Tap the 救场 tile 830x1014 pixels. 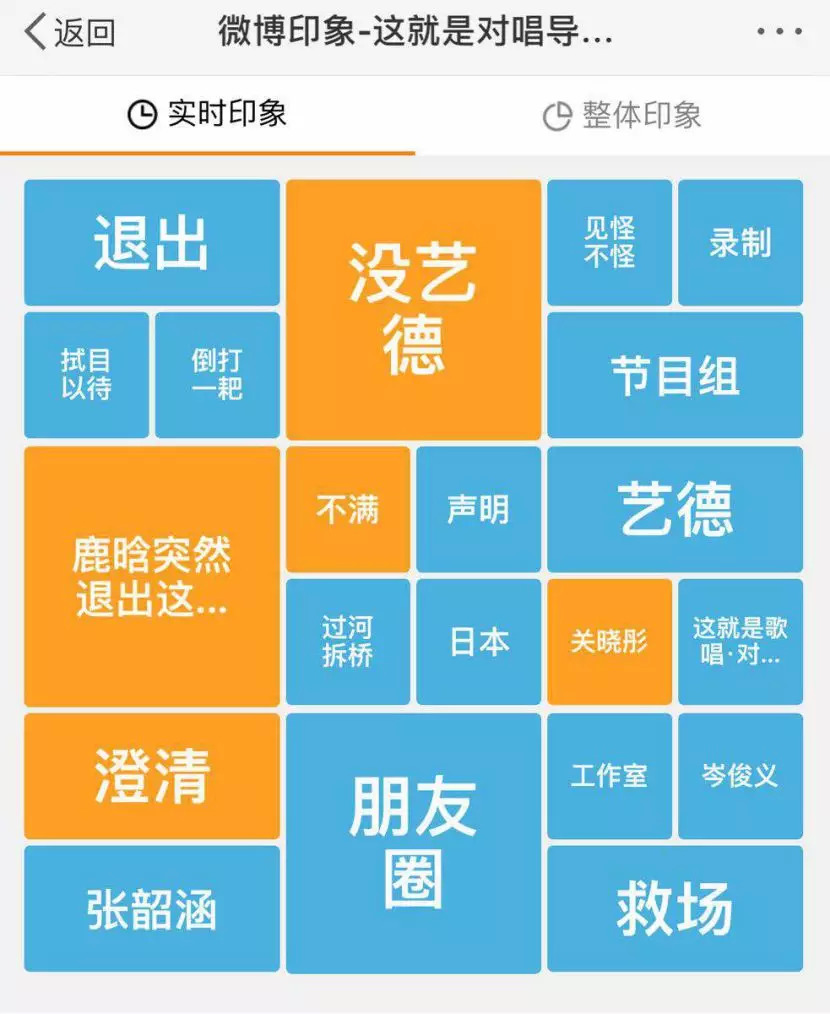(x=675, y=908)
